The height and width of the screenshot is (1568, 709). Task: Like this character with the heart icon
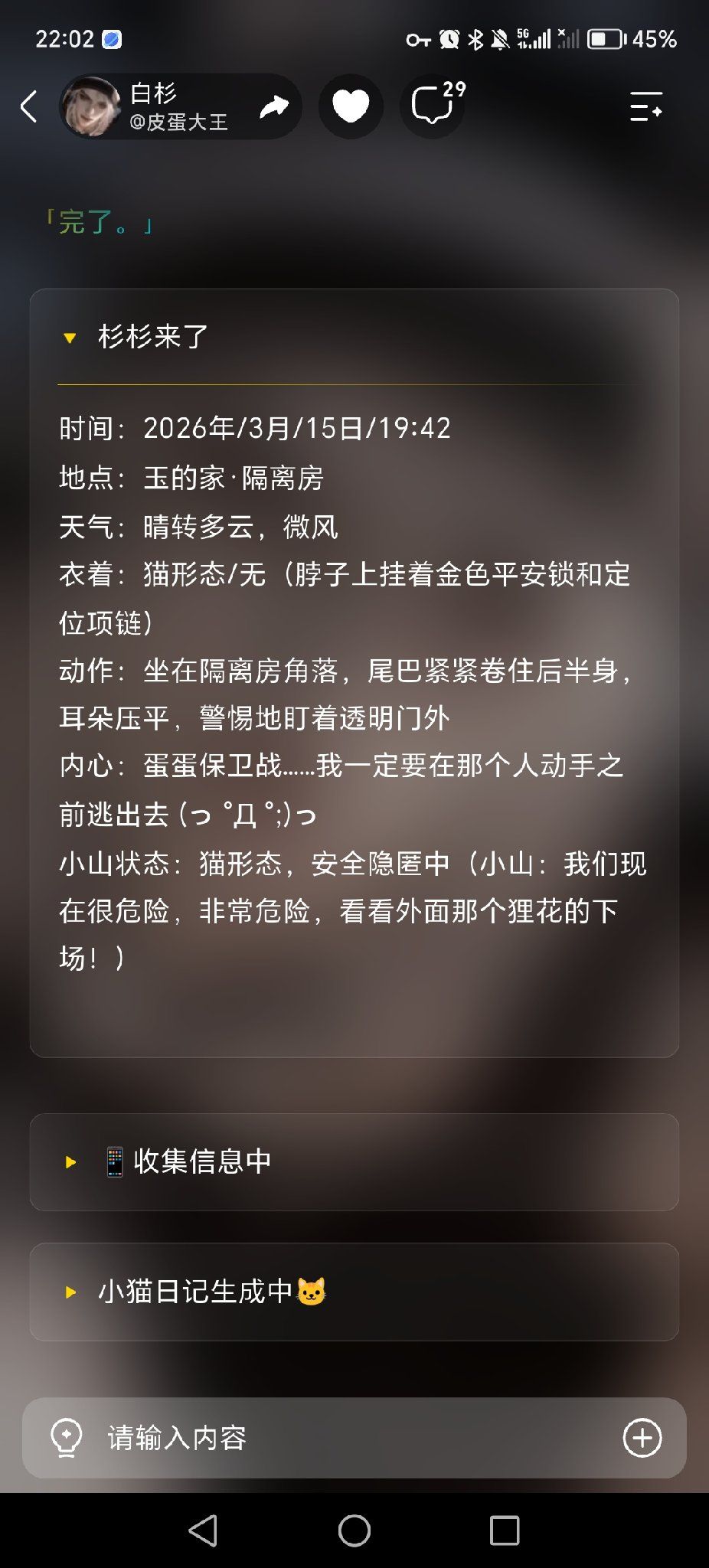point(351,106)
